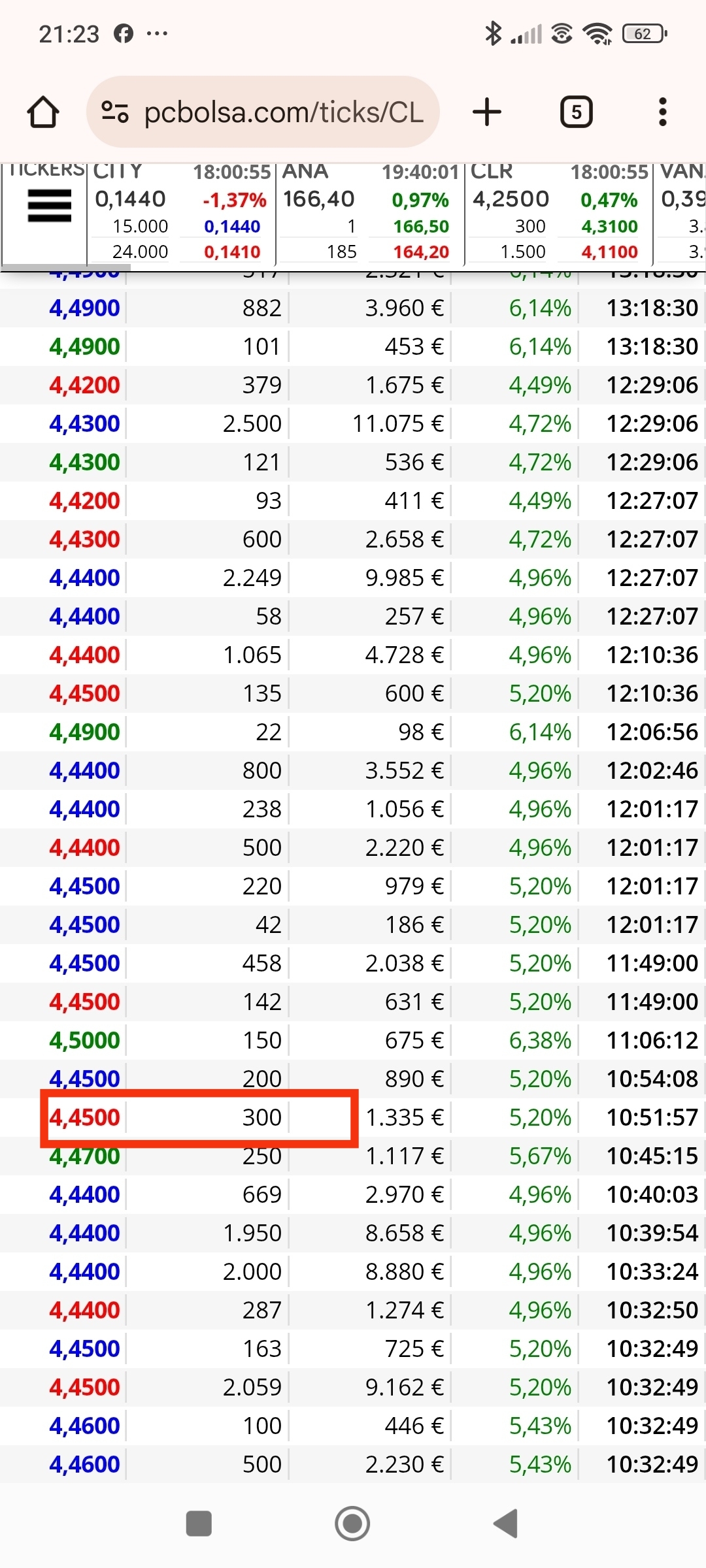The width and height of the screenshot is (706, 1568).
Task: Select the CLR ticker card
Action: 559,212
